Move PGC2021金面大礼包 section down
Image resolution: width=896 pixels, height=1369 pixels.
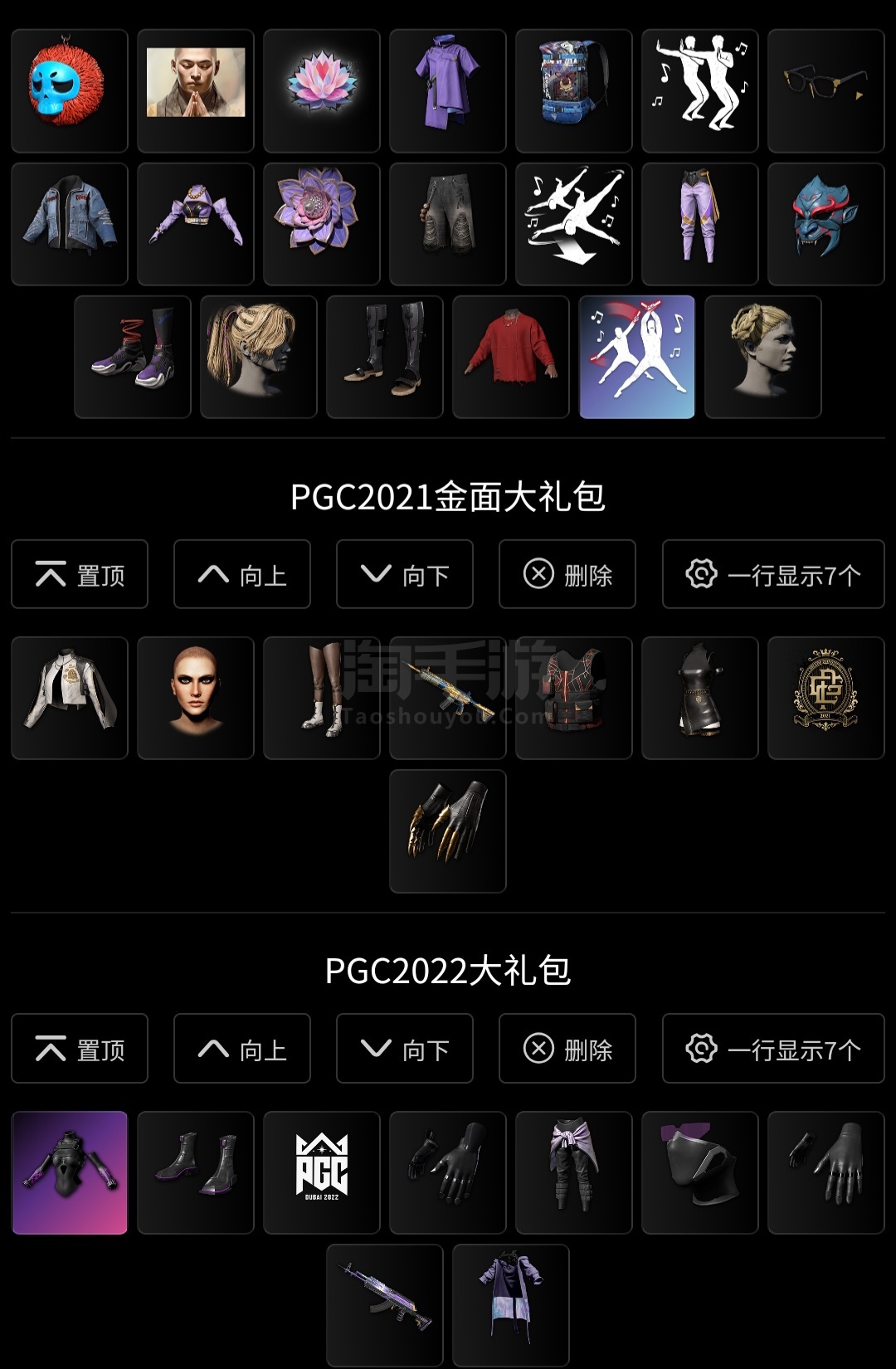(x=404, y=574)
